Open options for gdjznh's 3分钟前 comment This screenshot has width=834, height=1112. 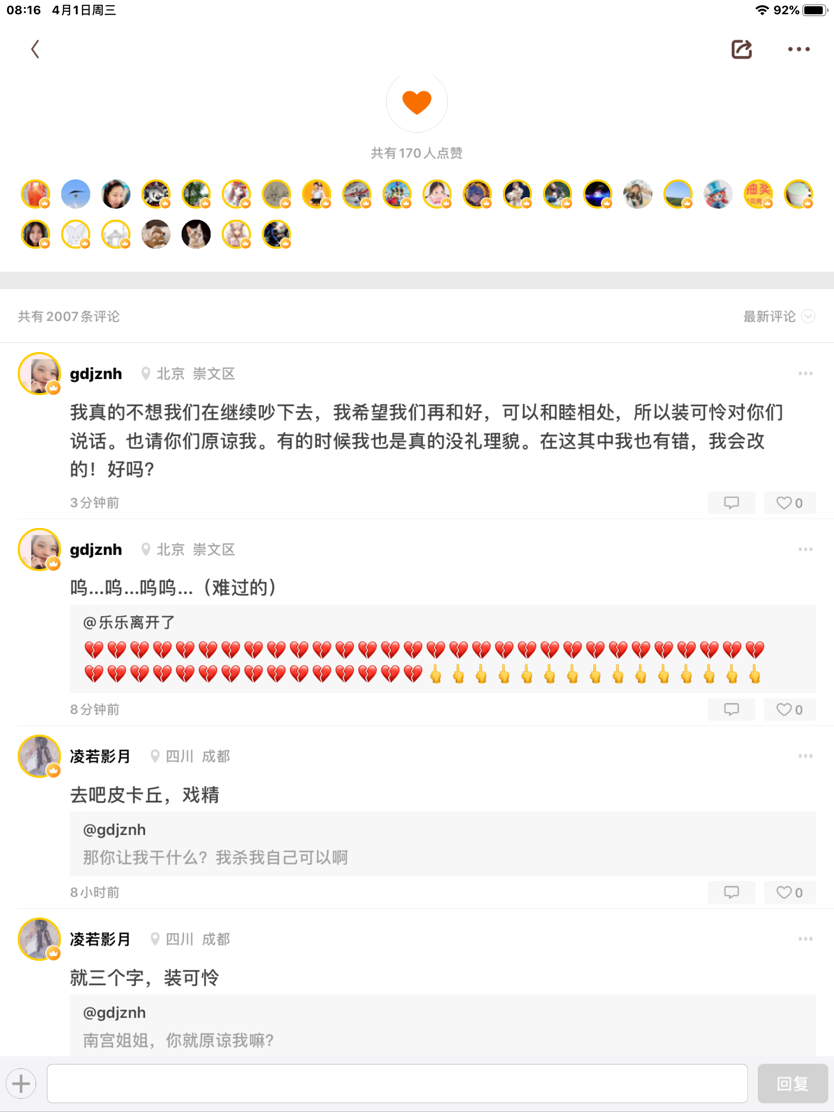tap(805, 374)
